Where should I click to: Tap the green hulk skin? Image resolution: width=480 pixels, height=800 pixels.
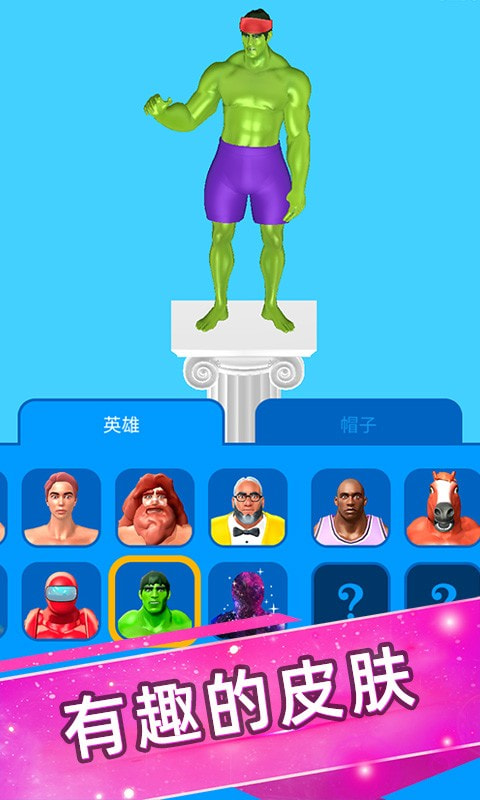[155, 599]
